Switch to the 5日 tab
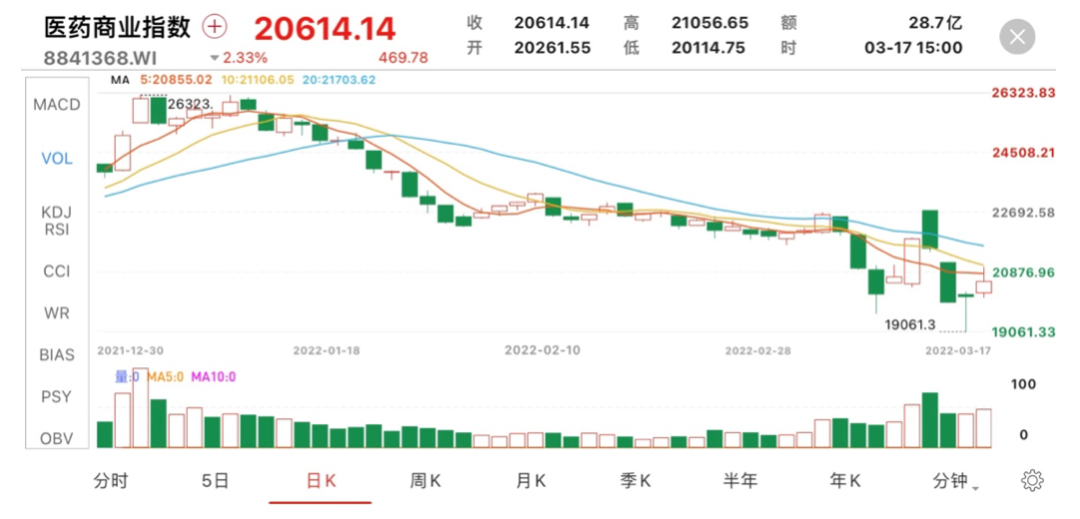The height and width of the screenshot is (519, 1080). [215, 481]
